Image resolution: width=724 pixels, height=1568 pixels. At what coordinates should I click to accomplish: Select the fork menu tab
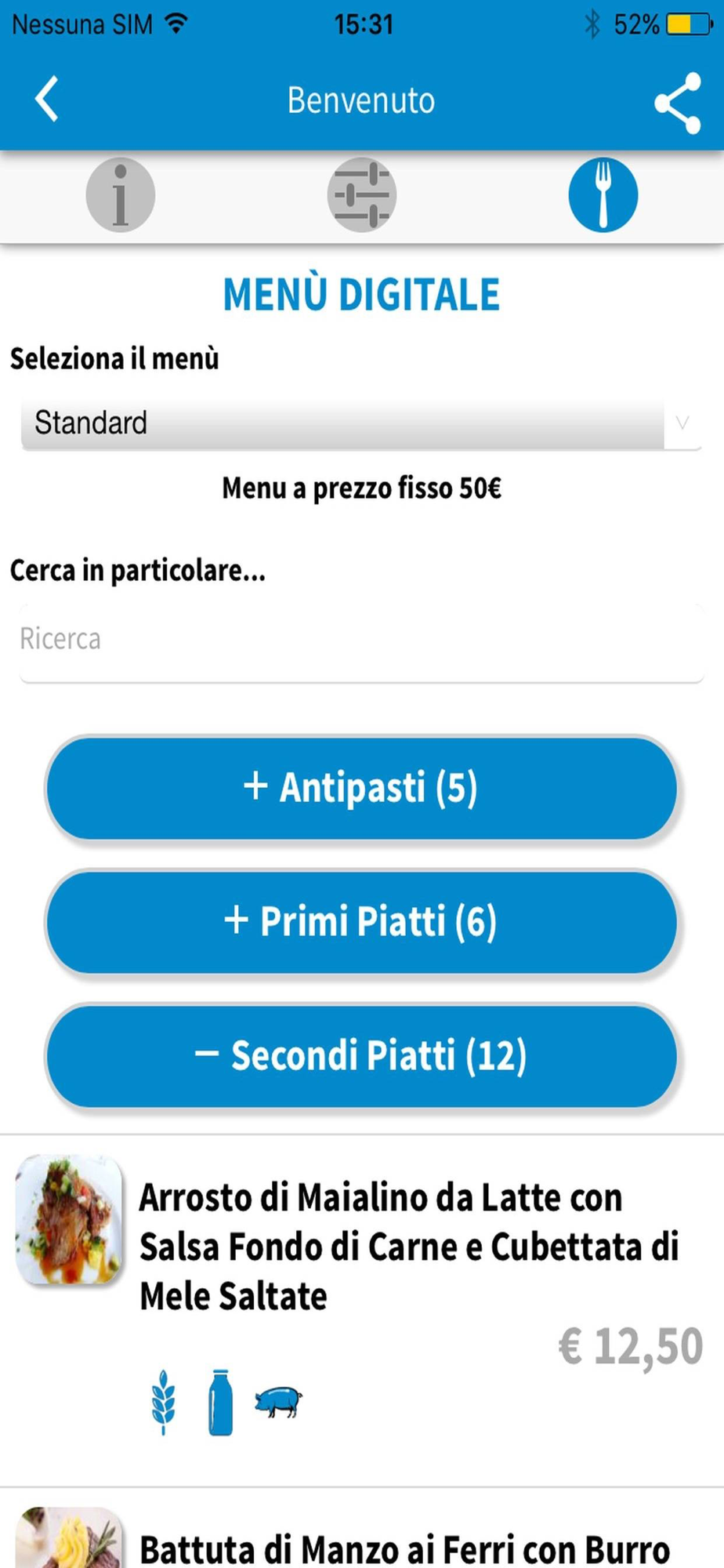click(603, 195)
